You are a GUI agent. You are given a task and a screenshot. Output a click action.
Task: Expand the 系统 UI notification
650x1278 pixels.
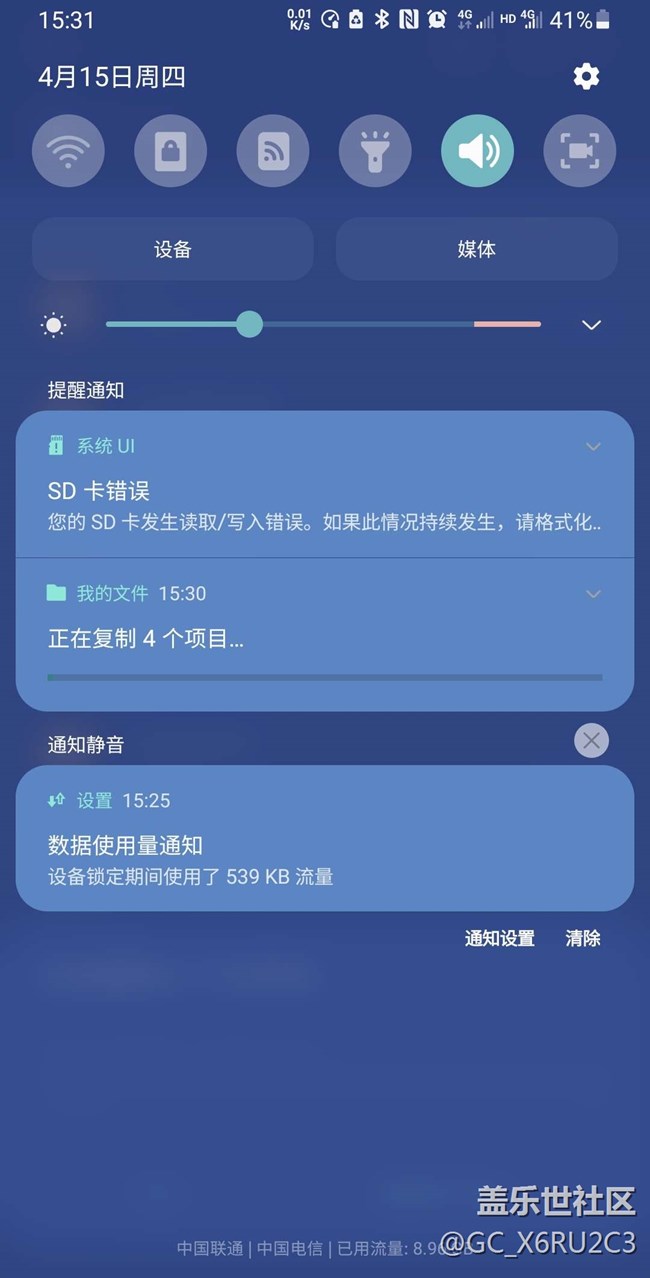[x=593, y=447]
